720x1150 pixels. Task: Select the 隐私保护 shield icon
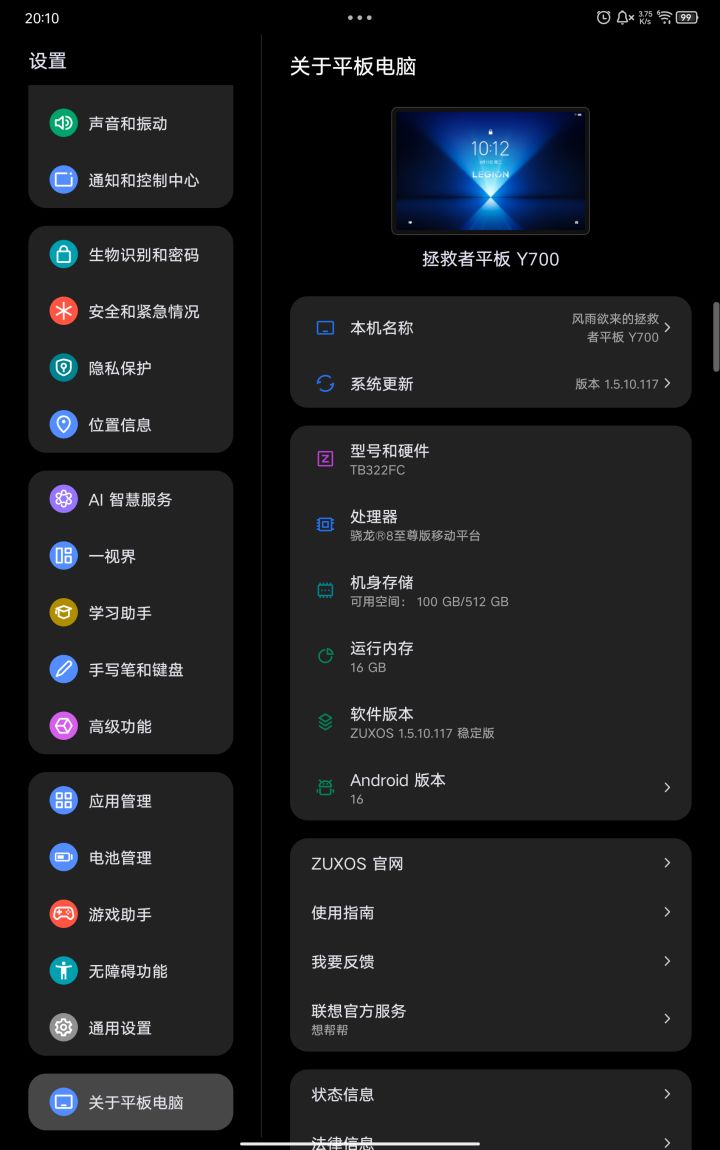coord(63,368)
